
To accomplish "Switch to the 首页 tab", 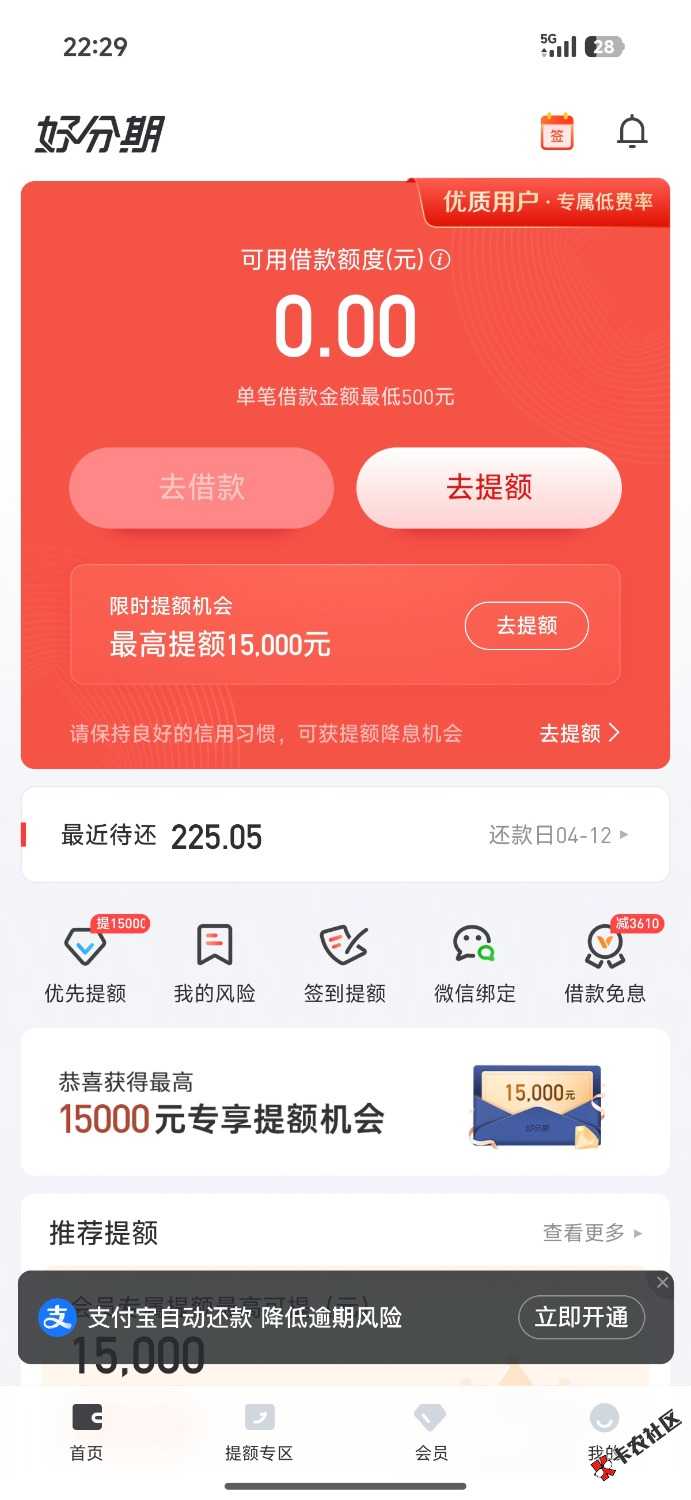I will pos(87,1432).
